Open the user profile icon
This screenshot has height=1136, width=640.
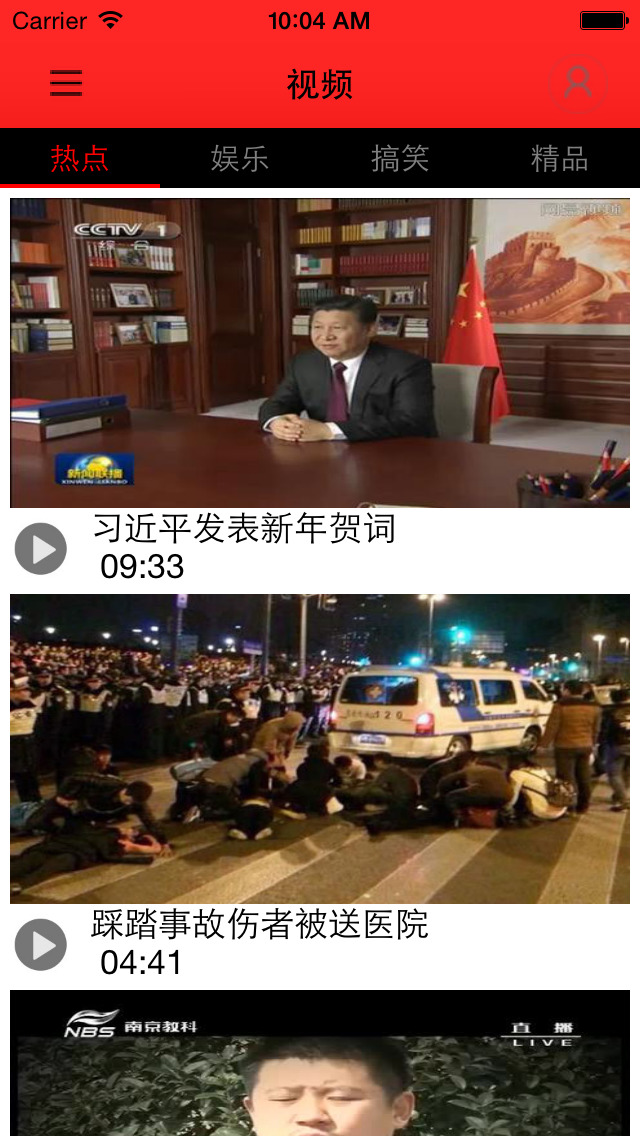[578, 83]
